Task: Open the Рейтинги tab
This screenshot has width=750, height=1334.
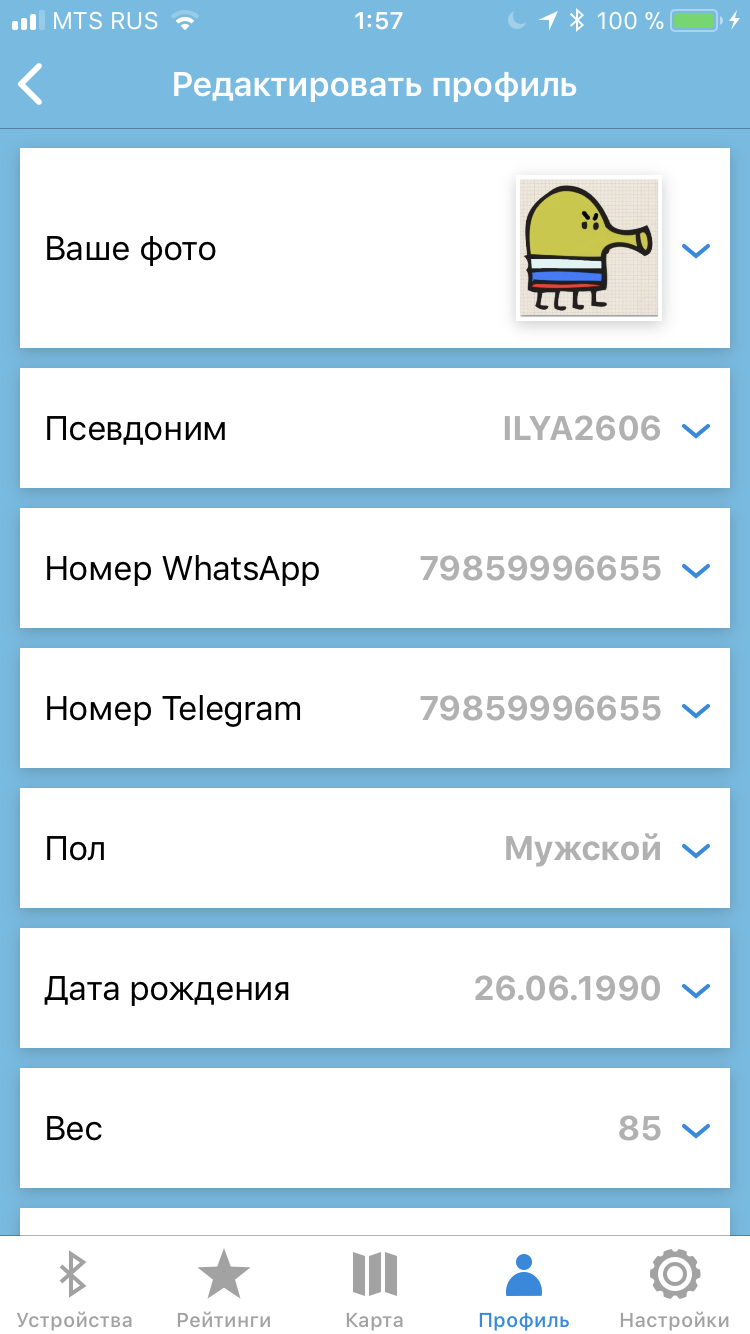Action: pos(223,1288)
